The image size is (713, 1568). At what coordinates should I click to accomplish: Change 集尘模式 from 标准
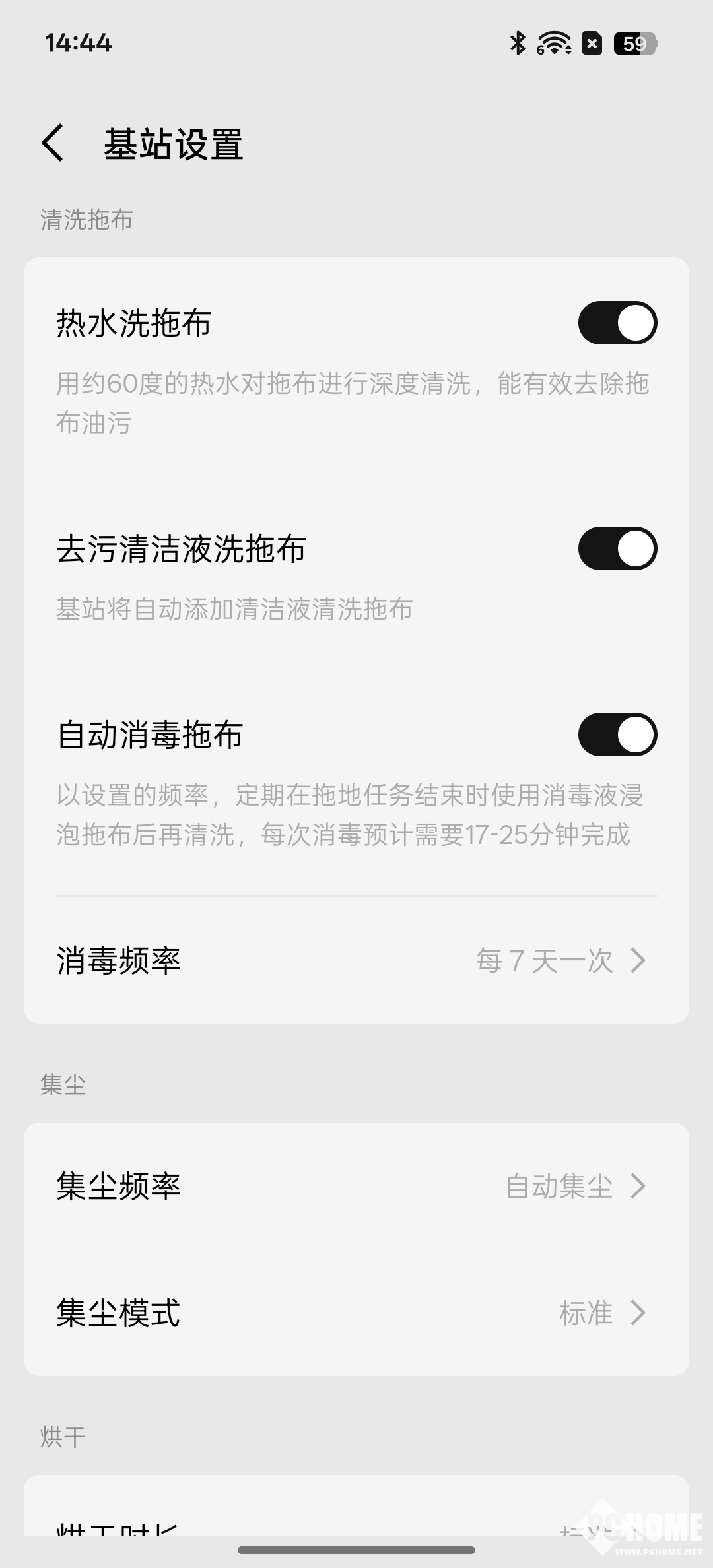click(x=356, y=1313)
